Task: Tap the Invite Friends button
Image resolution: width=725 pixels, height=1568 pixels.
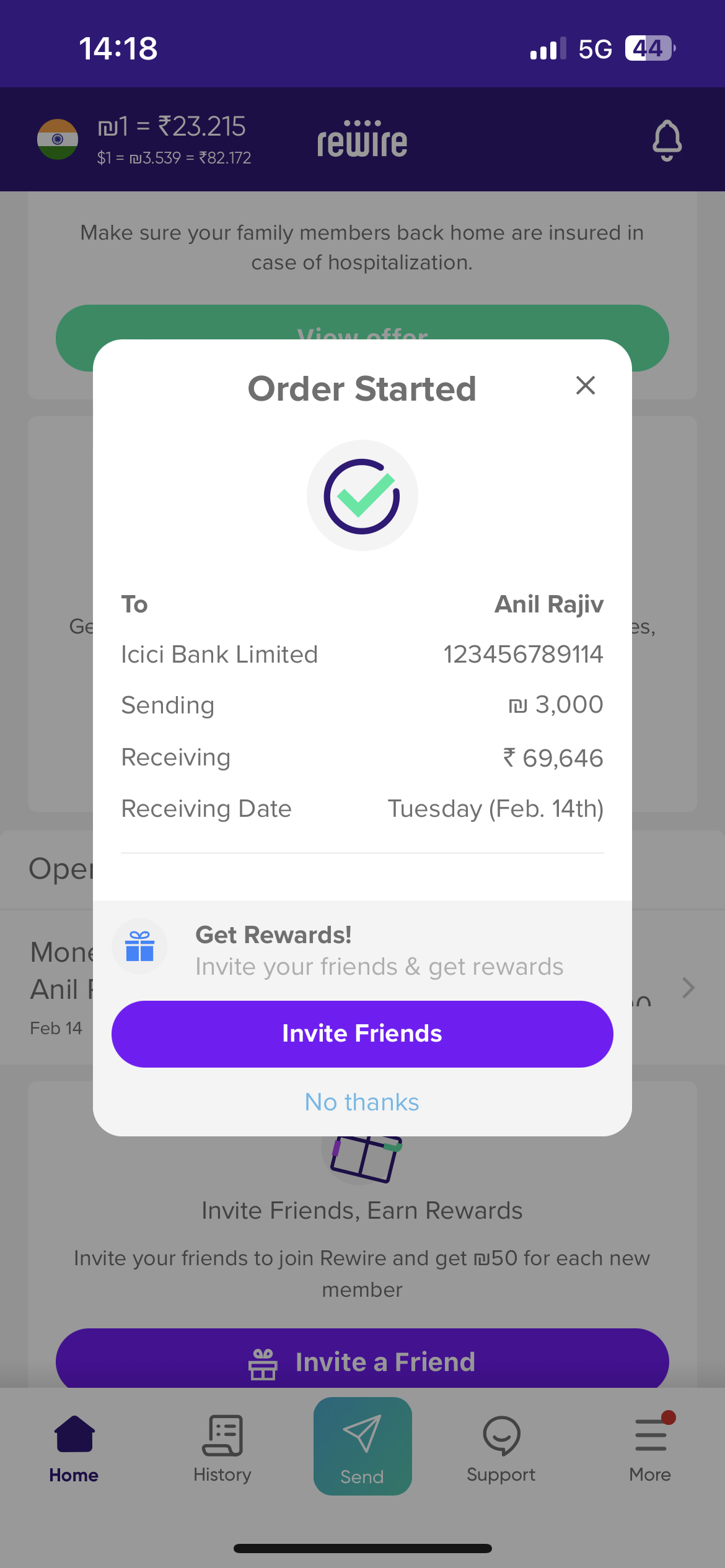Action: [362, 1034]
